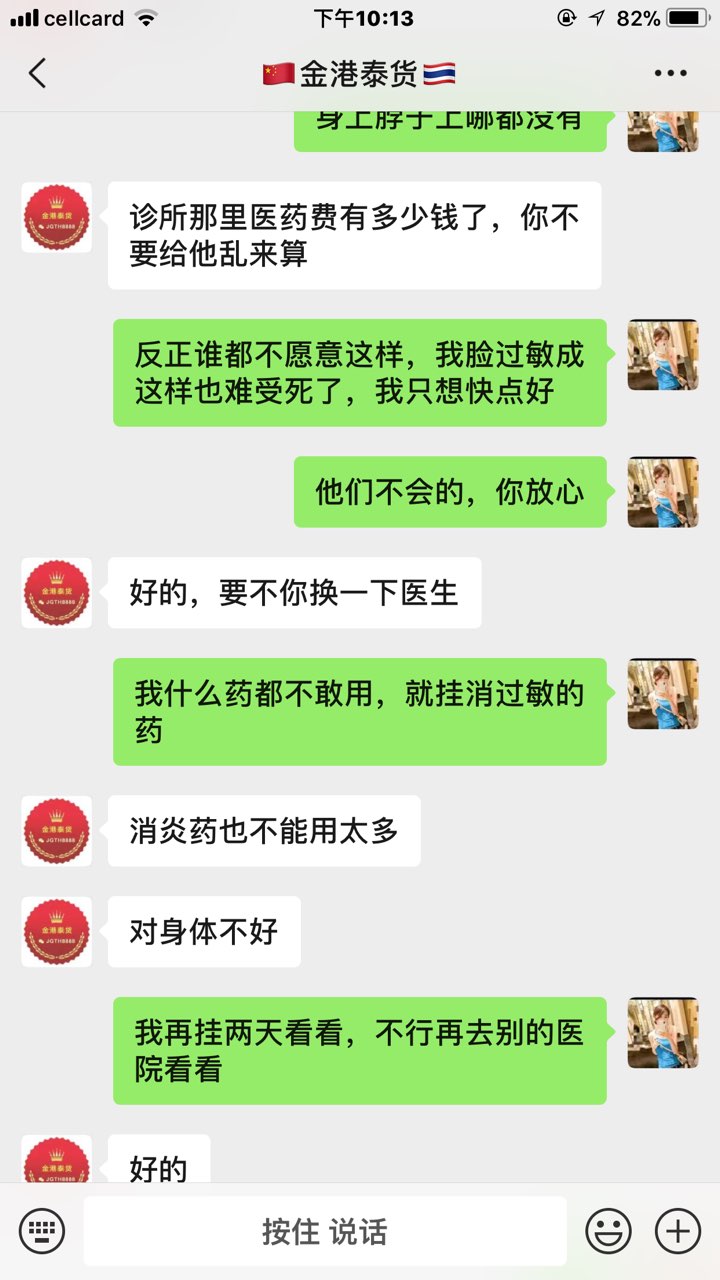This screenshot has width=720, height=1280.
Task: Tap the 按住 说话 voice button
Action: (x=324, y=1231)
